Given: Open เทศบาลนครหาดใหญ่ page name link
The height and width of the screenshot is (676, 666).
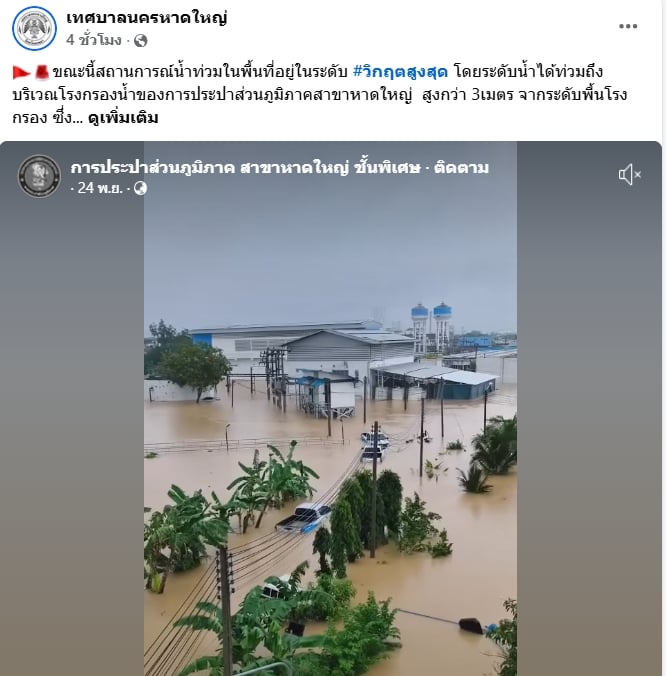Looking at the screenshot, I should 147,17.
